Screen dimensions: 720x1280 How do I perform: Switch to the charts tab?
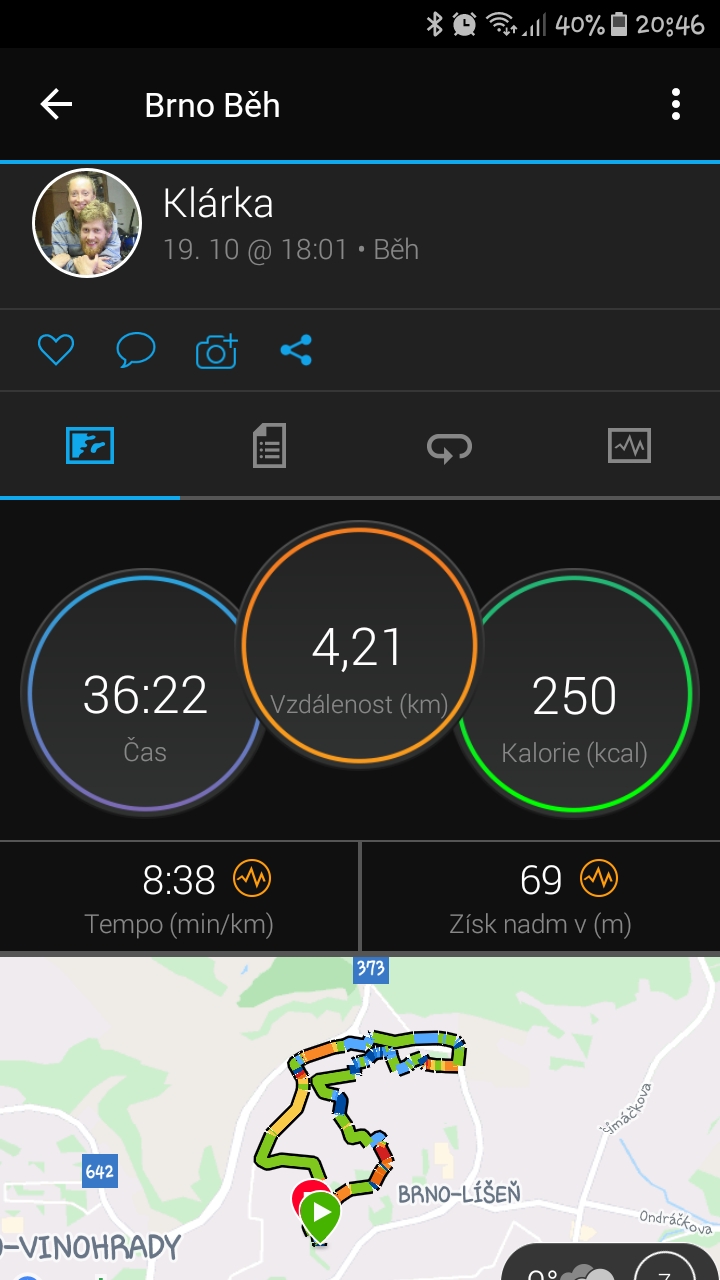click(x=630, y=445)
